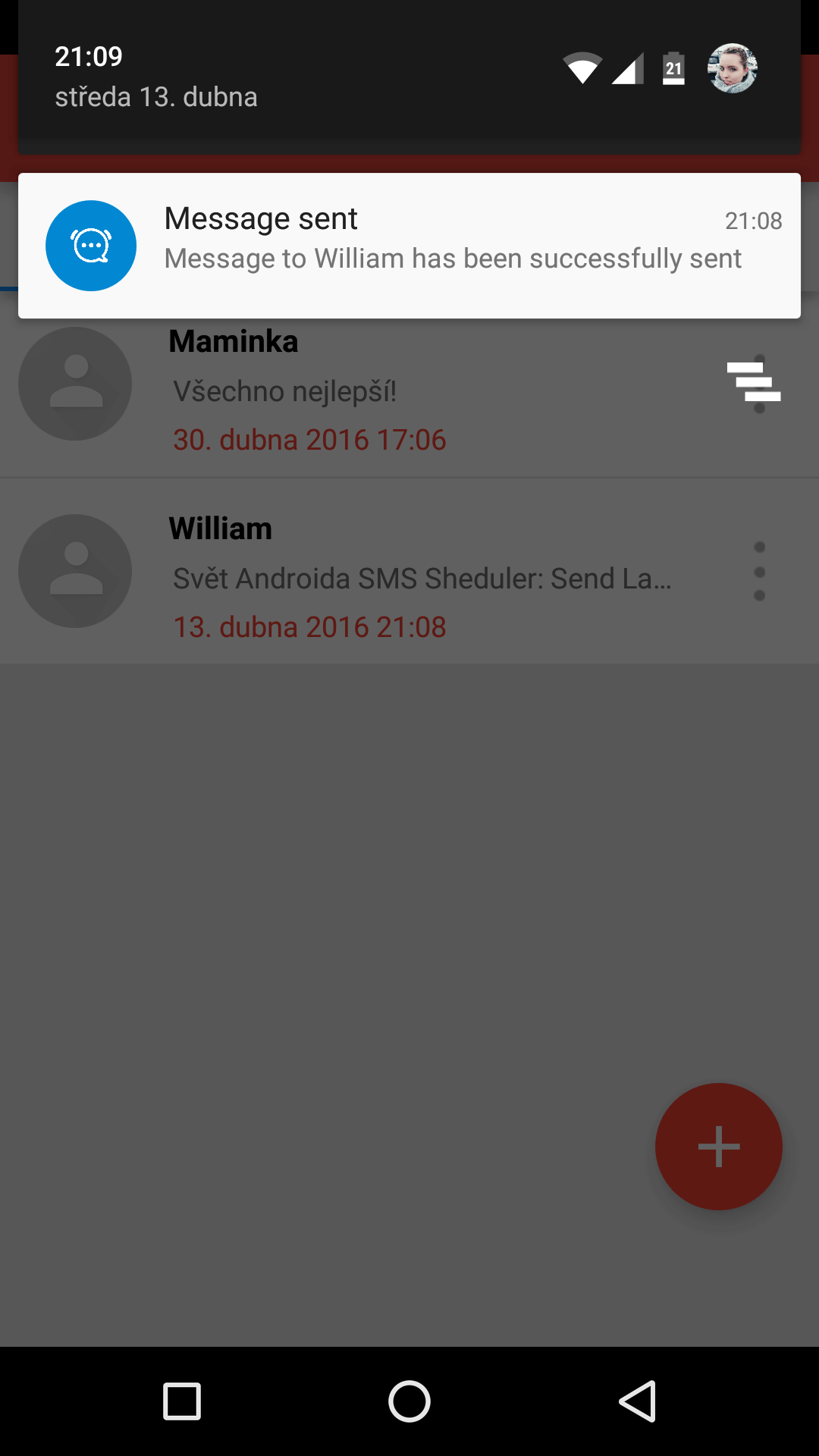This screenshot has height=1456, width=819.
Task: Go back using the navigation bar
Action: [x=637, y=1401]
